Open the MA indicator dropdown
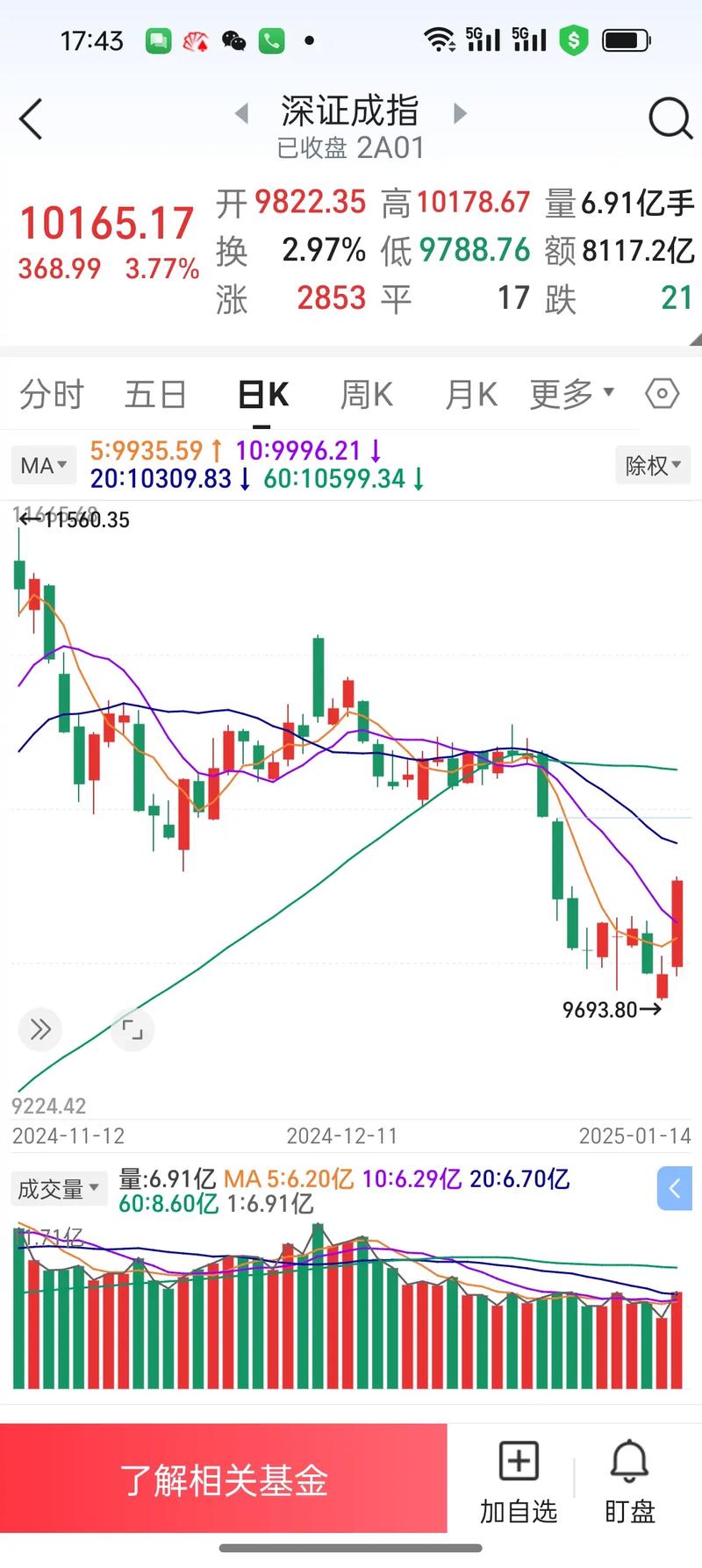This screenshot has width=702, height=1568. (43, 465)
